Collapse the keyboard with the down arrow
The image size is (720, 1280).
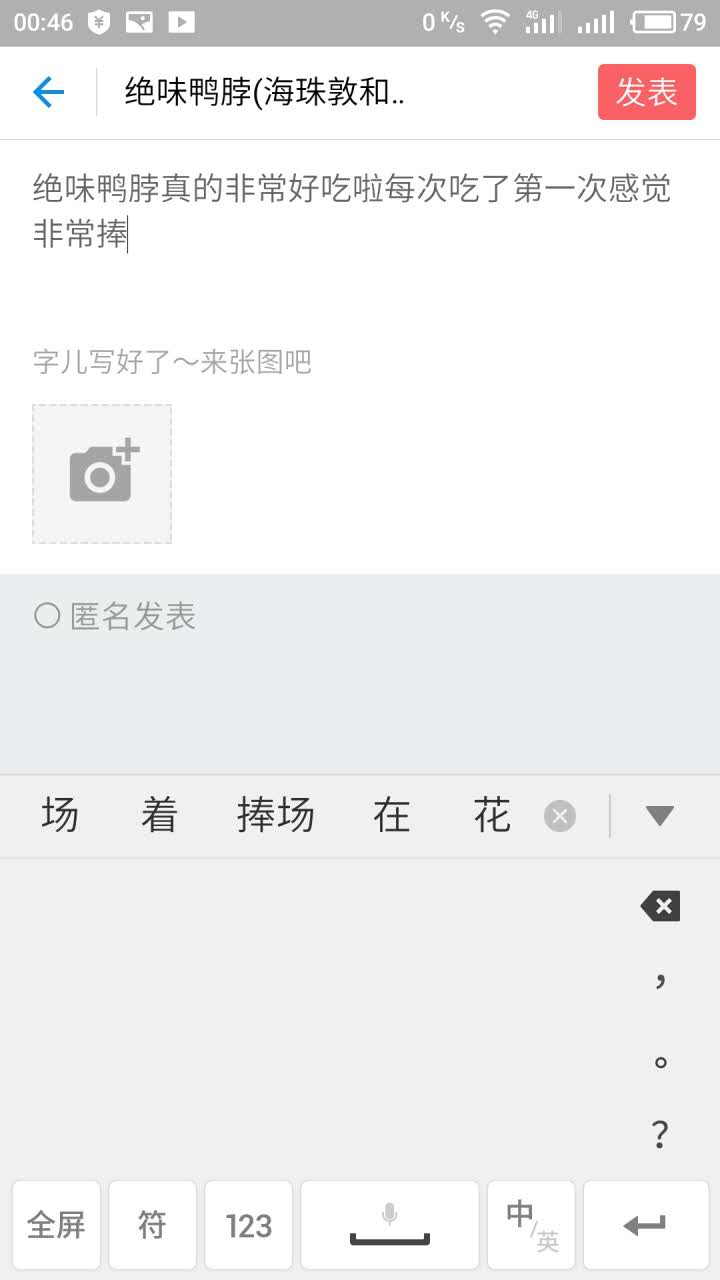pyautogui.click(x=659, y=816)
